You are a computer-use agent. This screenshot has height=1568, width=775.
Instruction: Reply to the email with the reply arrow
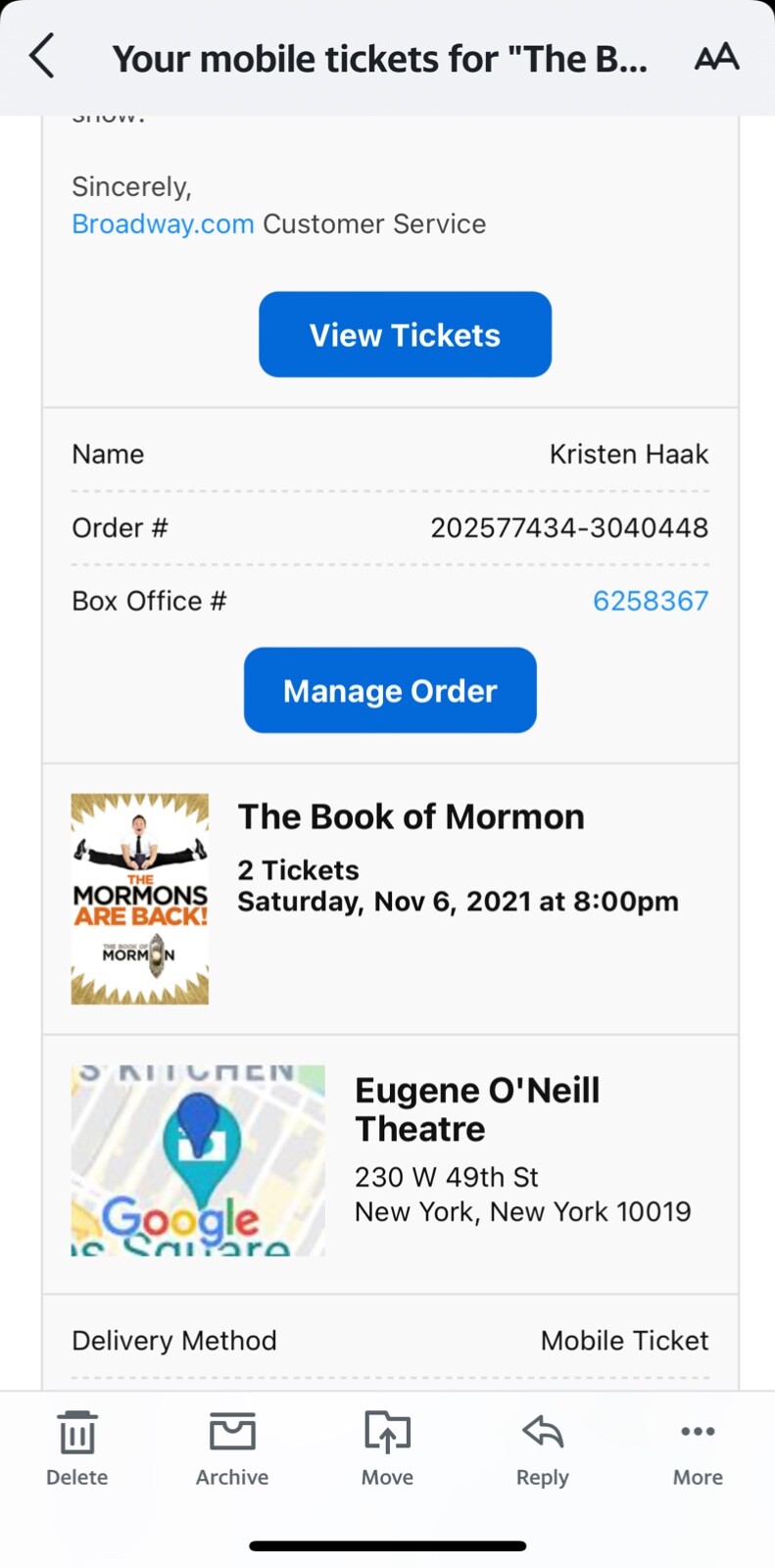542,1431
